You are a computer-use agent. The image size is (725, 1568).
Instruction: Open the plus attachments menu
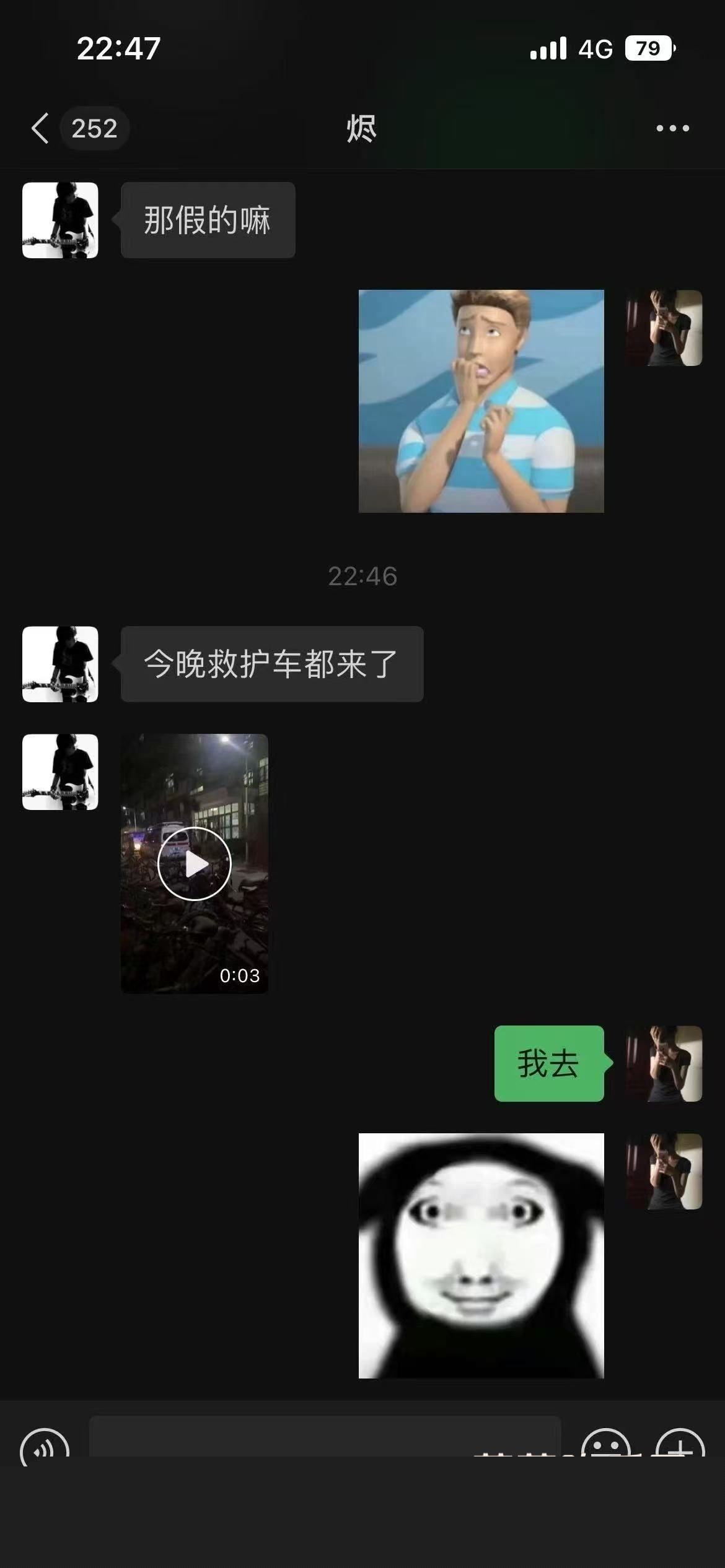[680, 1446]
